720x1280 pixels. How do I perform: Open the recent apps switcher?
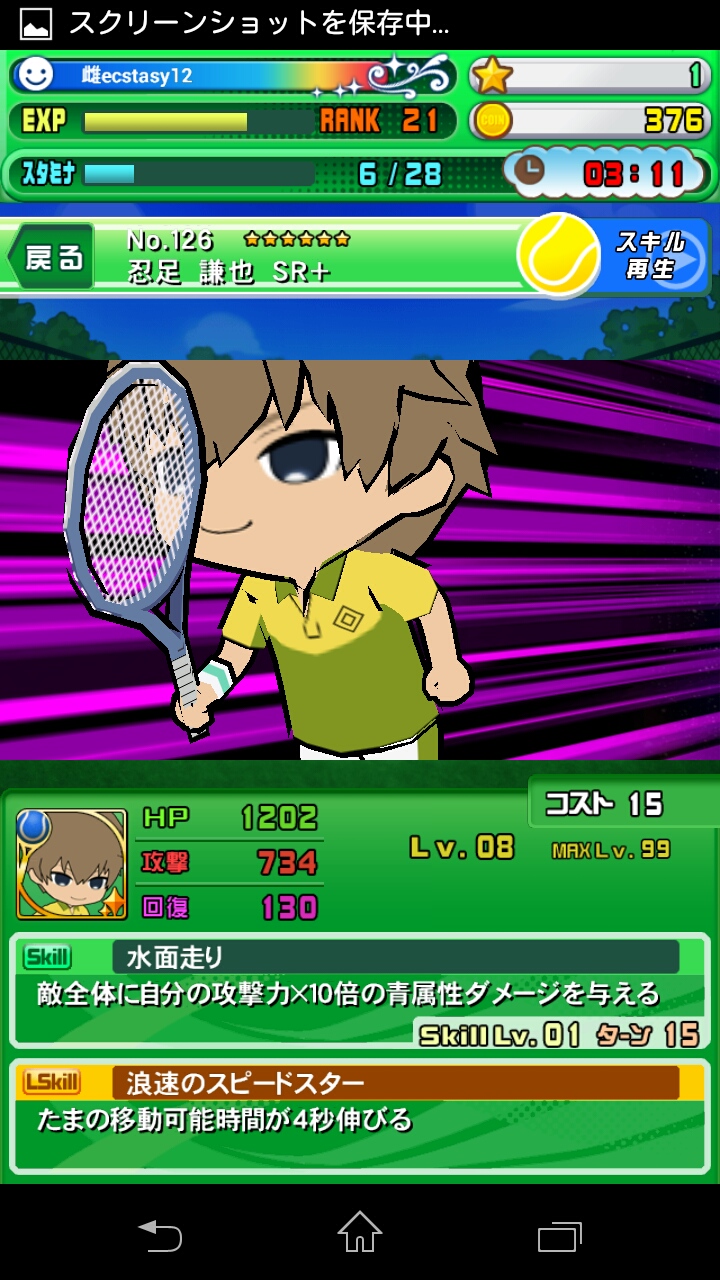[559, 1235]
